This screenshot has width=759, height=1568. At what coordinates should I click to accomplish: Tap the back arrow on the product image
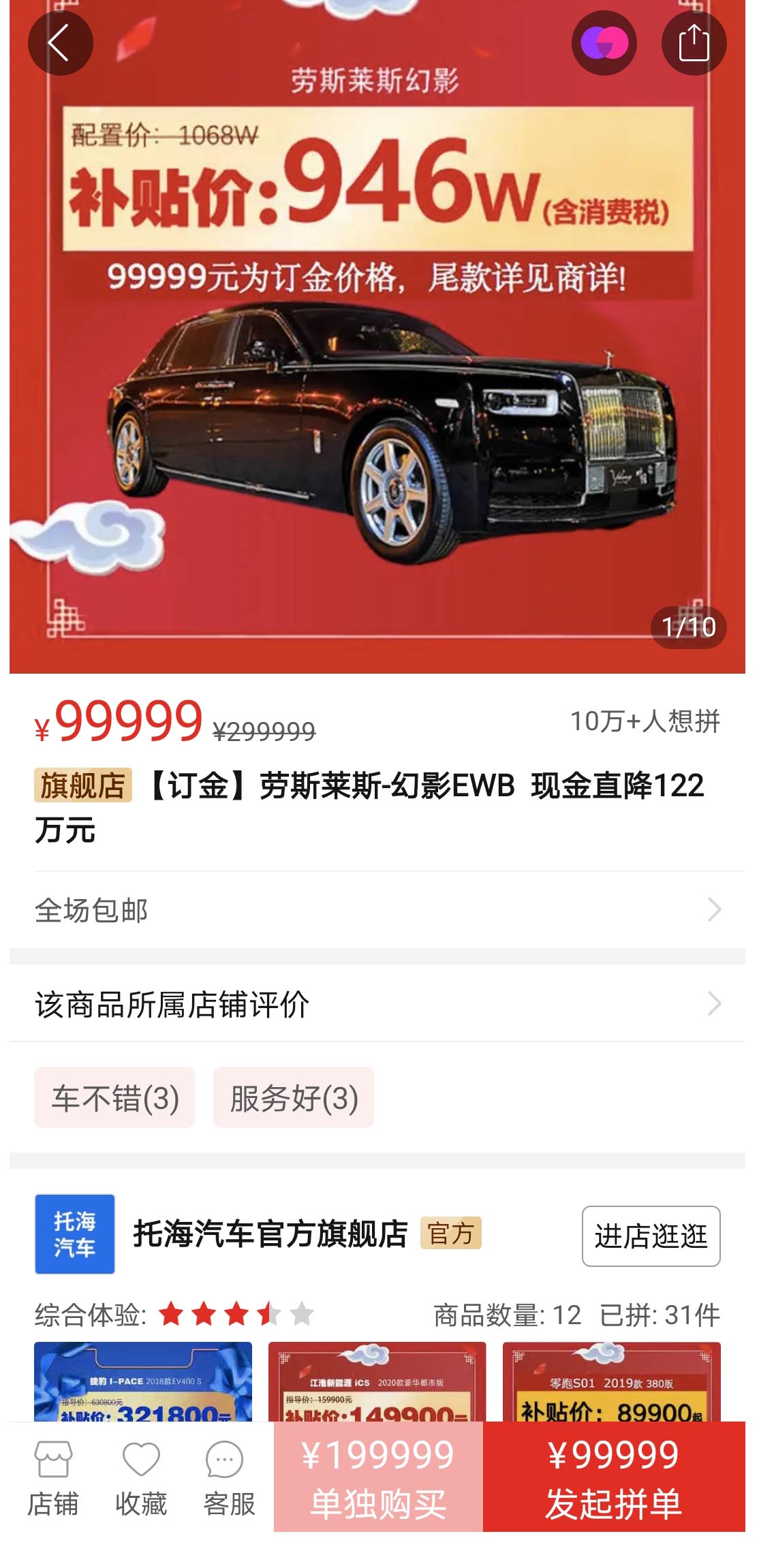[60, 42]
